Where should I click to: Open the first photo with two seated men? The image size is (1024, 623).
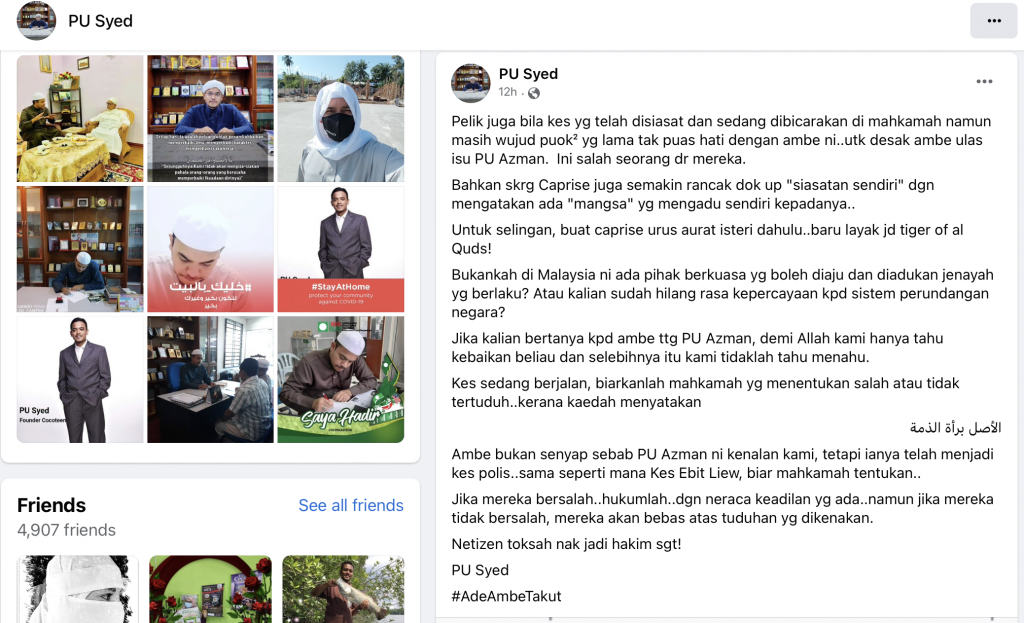click(x=80, y=118)
